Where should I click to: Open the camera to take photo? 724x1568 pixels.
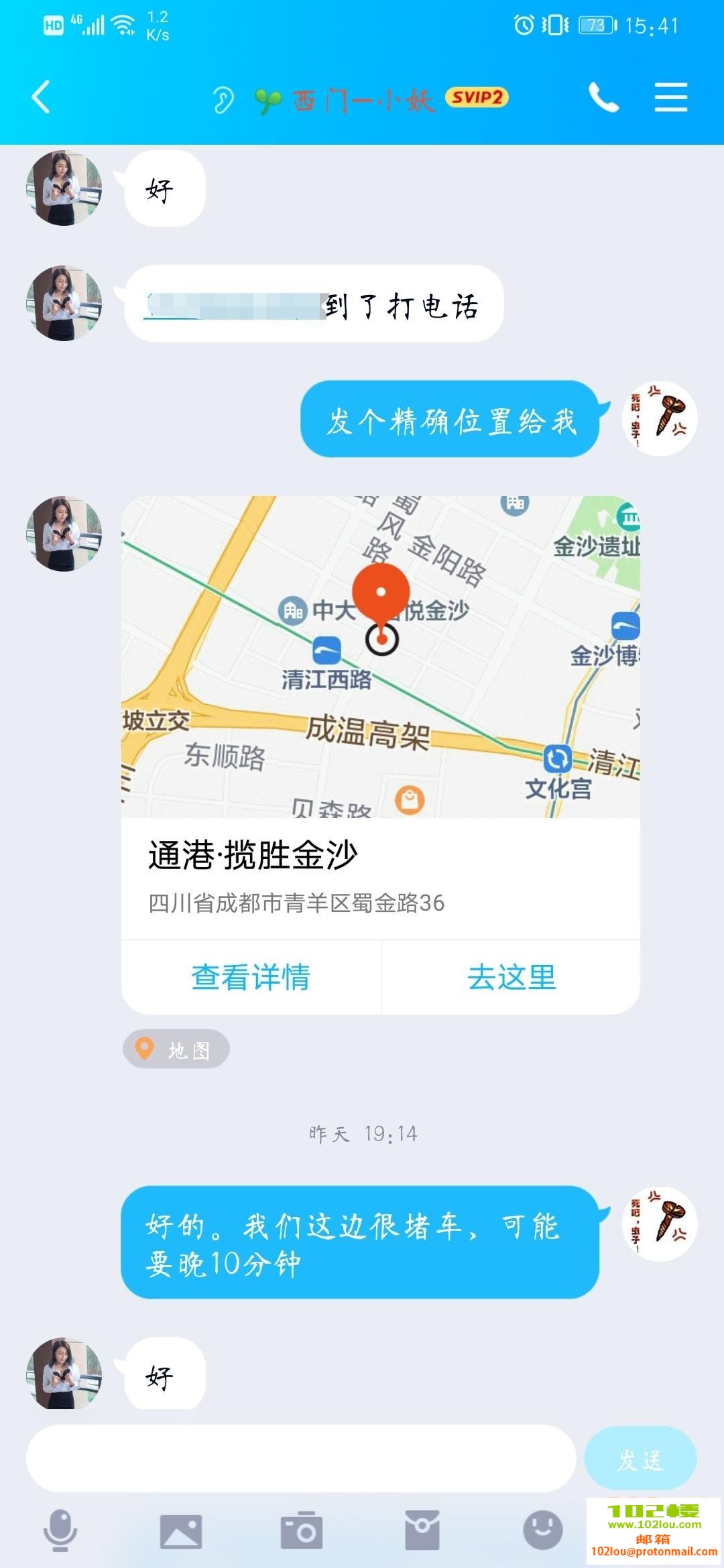pos(302,1530)
